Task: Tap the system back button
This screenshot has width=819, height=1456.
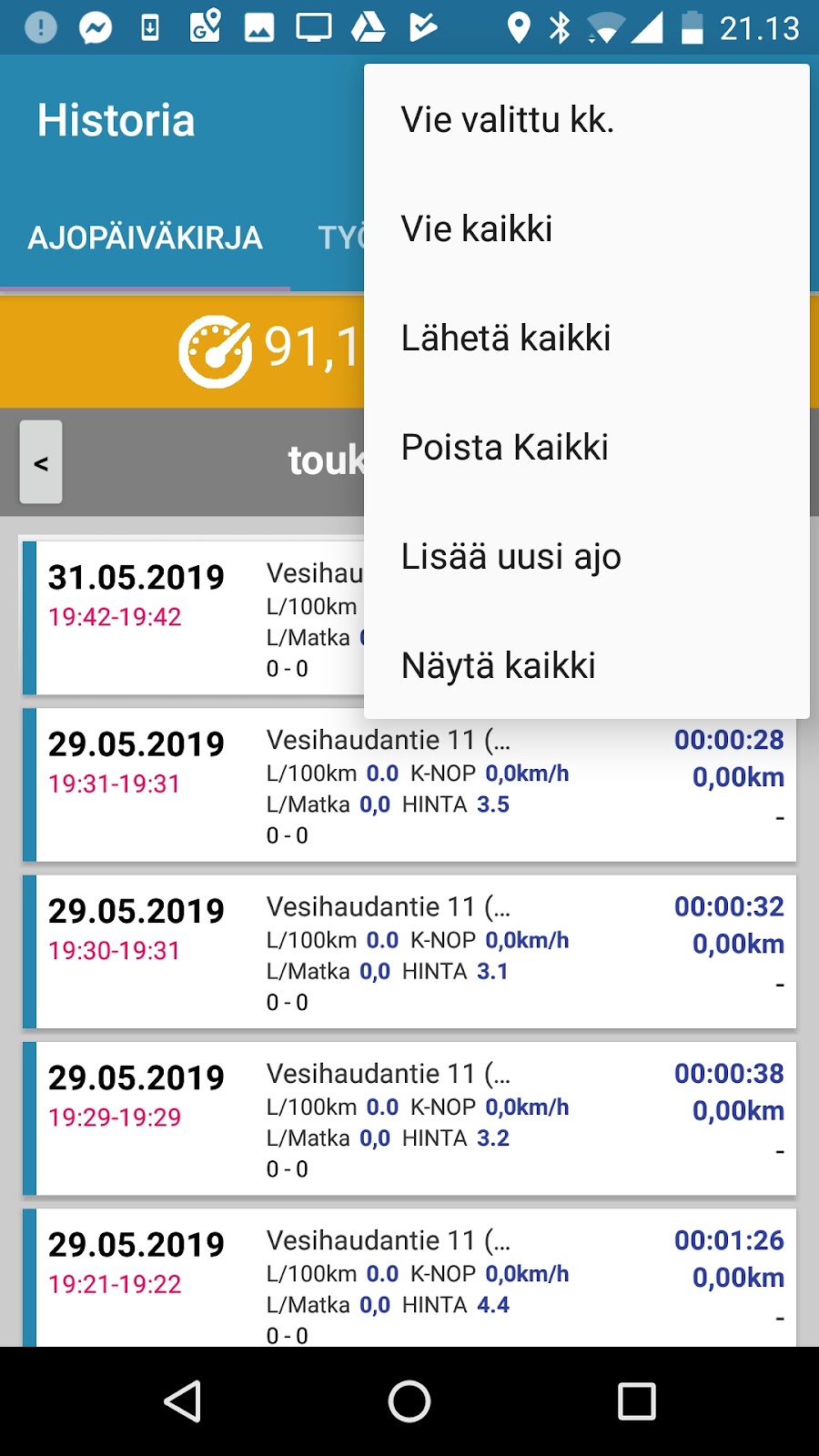Action: pyautogui.click(x=182, y=1401)
